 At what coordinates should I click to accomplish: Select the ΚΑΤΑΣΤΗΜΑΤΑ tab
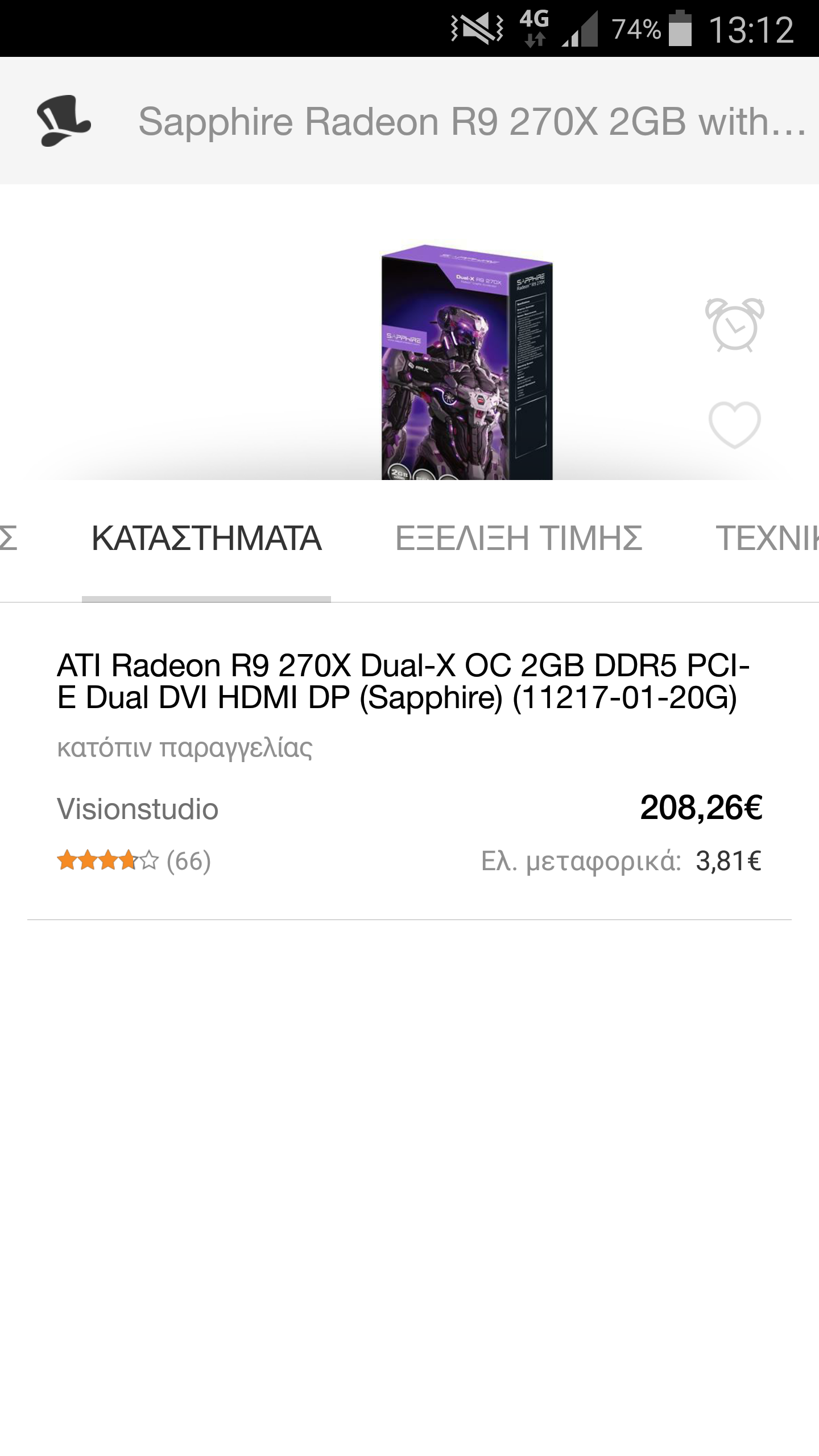tap(206, 539)
